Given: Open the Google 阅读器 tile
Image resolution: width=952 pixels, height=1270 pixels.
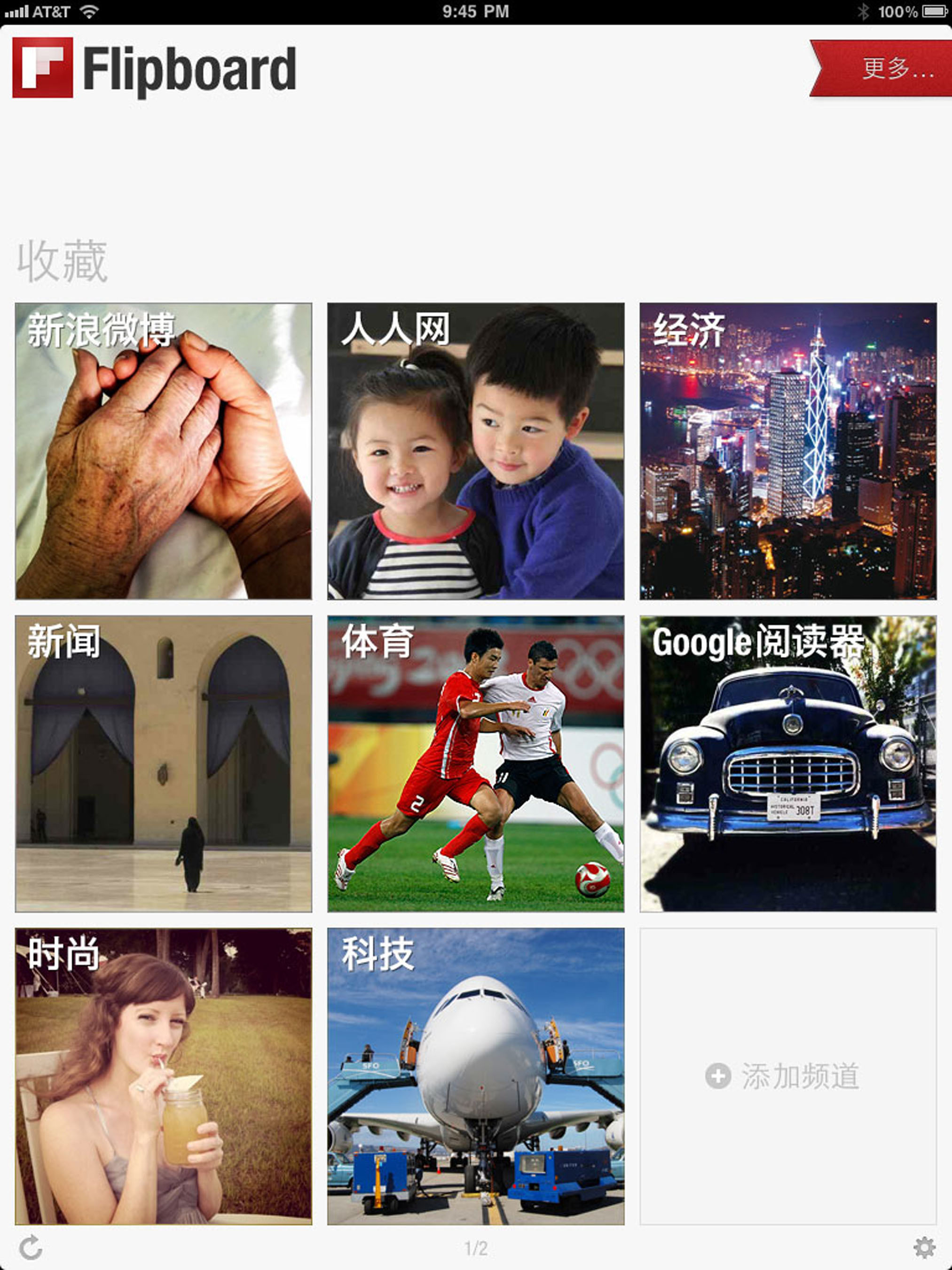Looking at the screenshot, I should (x=788, y=763).
